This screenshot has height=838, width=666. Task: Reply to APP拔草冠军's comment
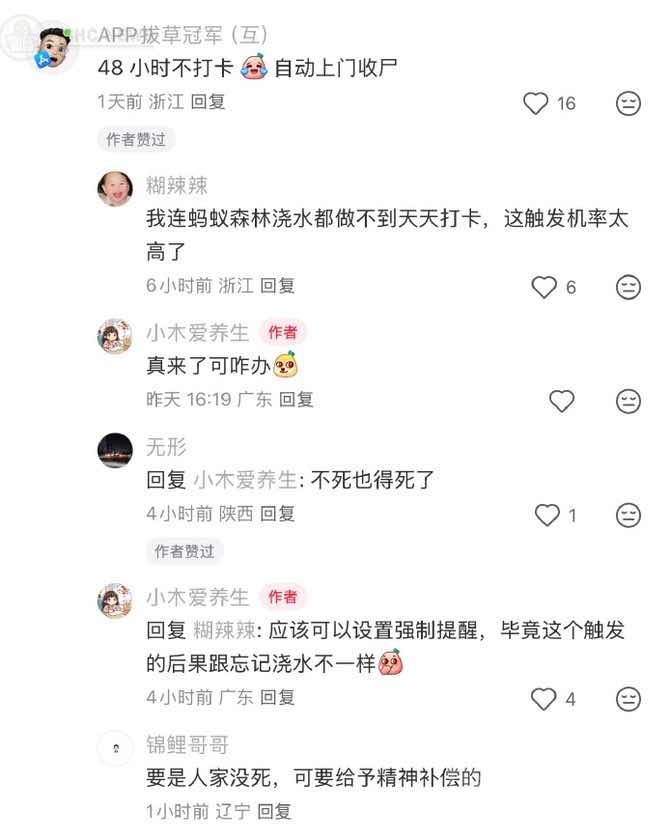208,101
